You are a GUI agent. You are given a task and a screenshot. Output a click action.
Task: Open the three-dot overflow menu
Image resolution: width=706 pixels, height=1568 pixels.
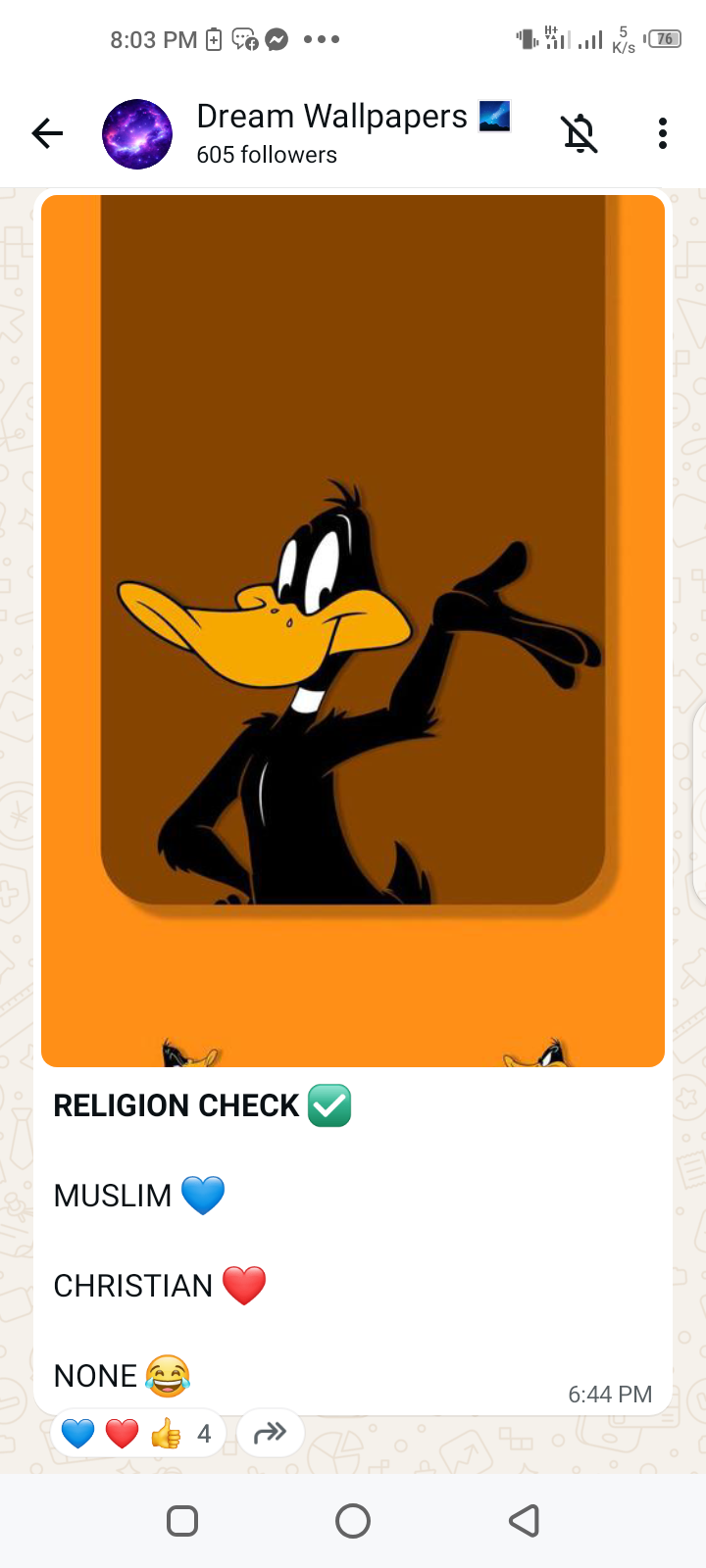pos(663,133)
